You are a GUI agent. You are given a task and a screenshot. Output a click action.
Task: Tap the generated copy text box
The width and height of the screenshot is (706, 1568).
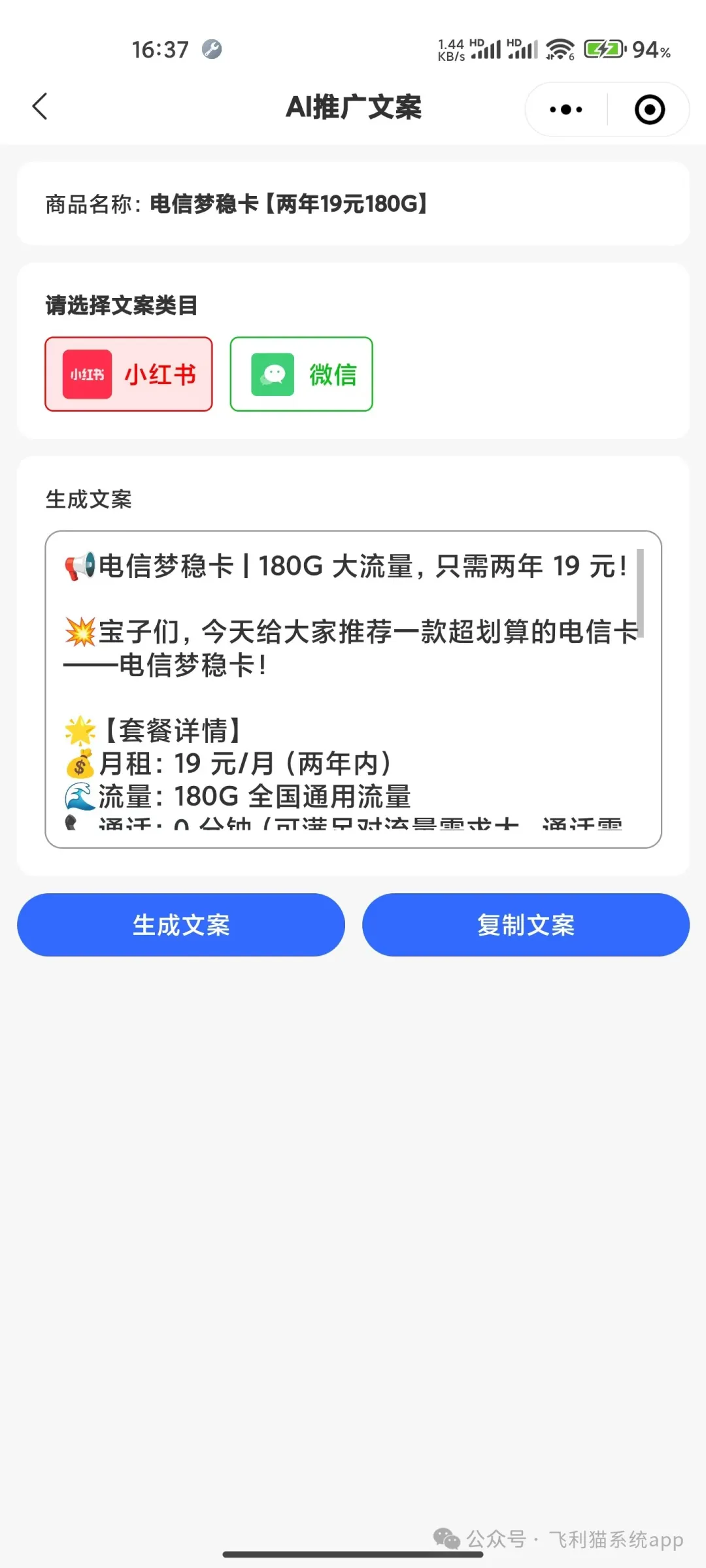click(x=353, y=689)
